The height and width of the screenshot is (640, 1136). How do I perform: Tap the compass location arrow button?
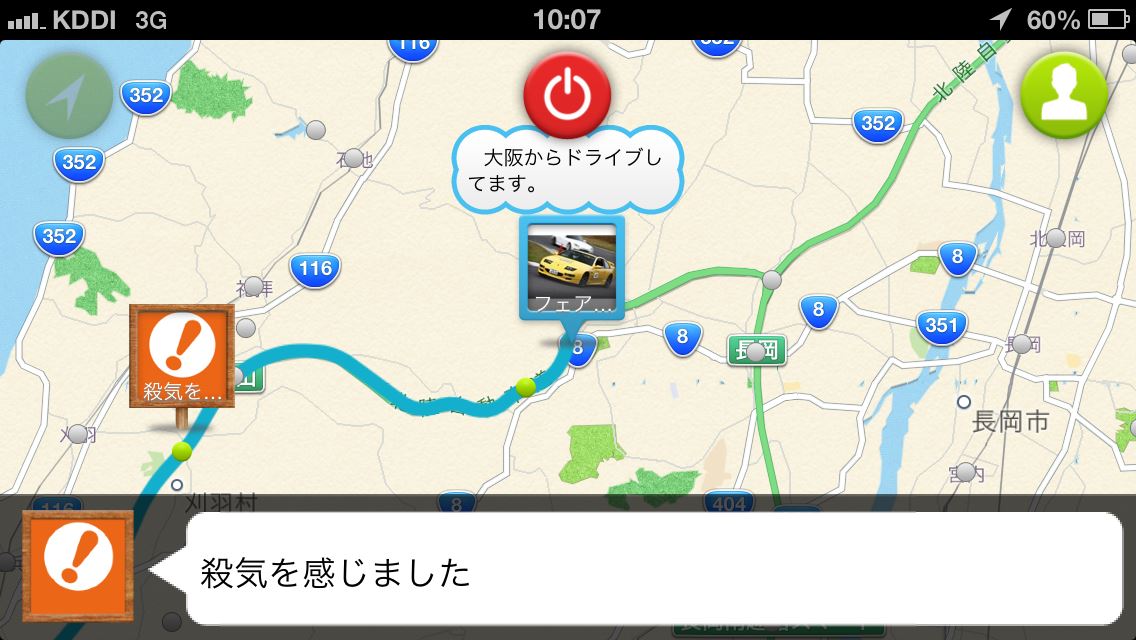coord(69,96)
